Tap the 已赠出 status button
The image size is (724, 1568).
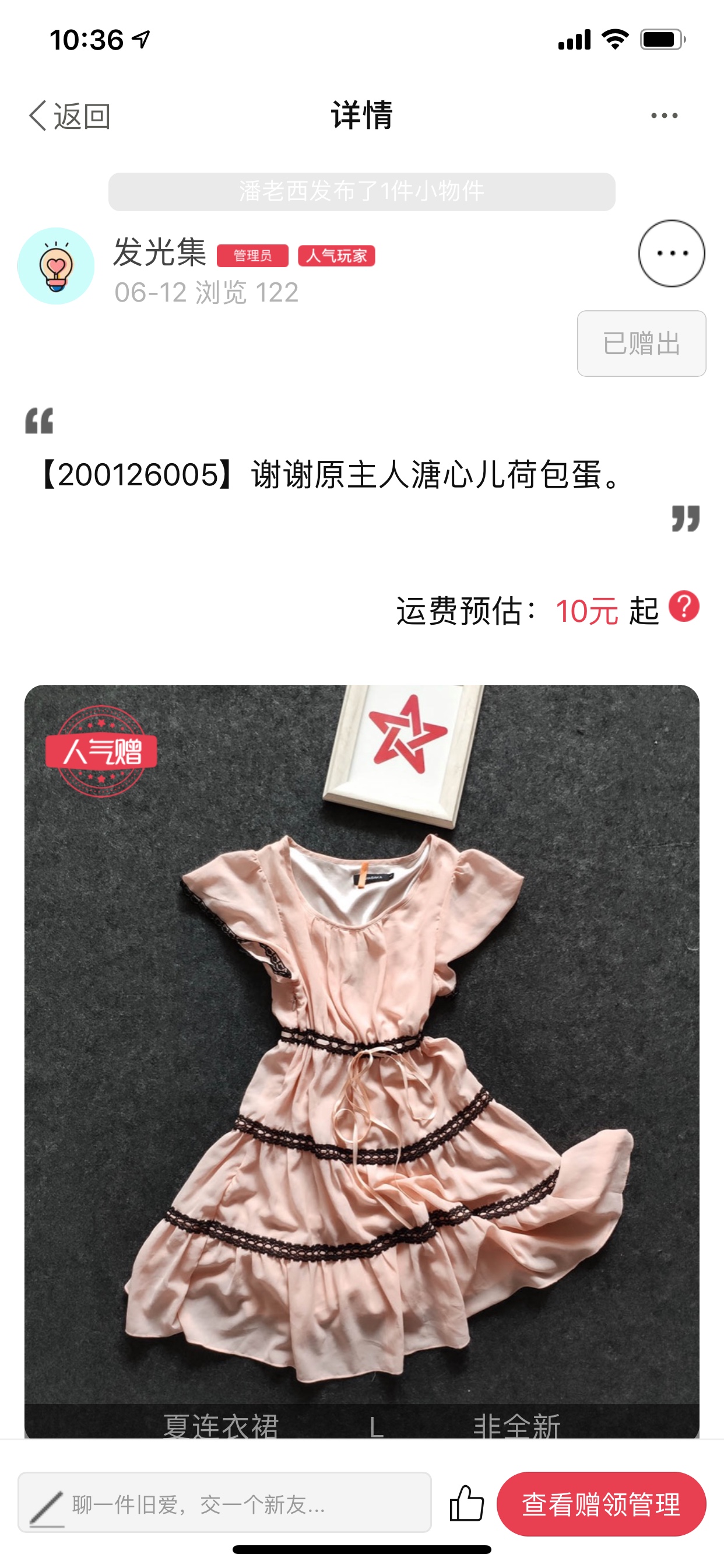641,344
